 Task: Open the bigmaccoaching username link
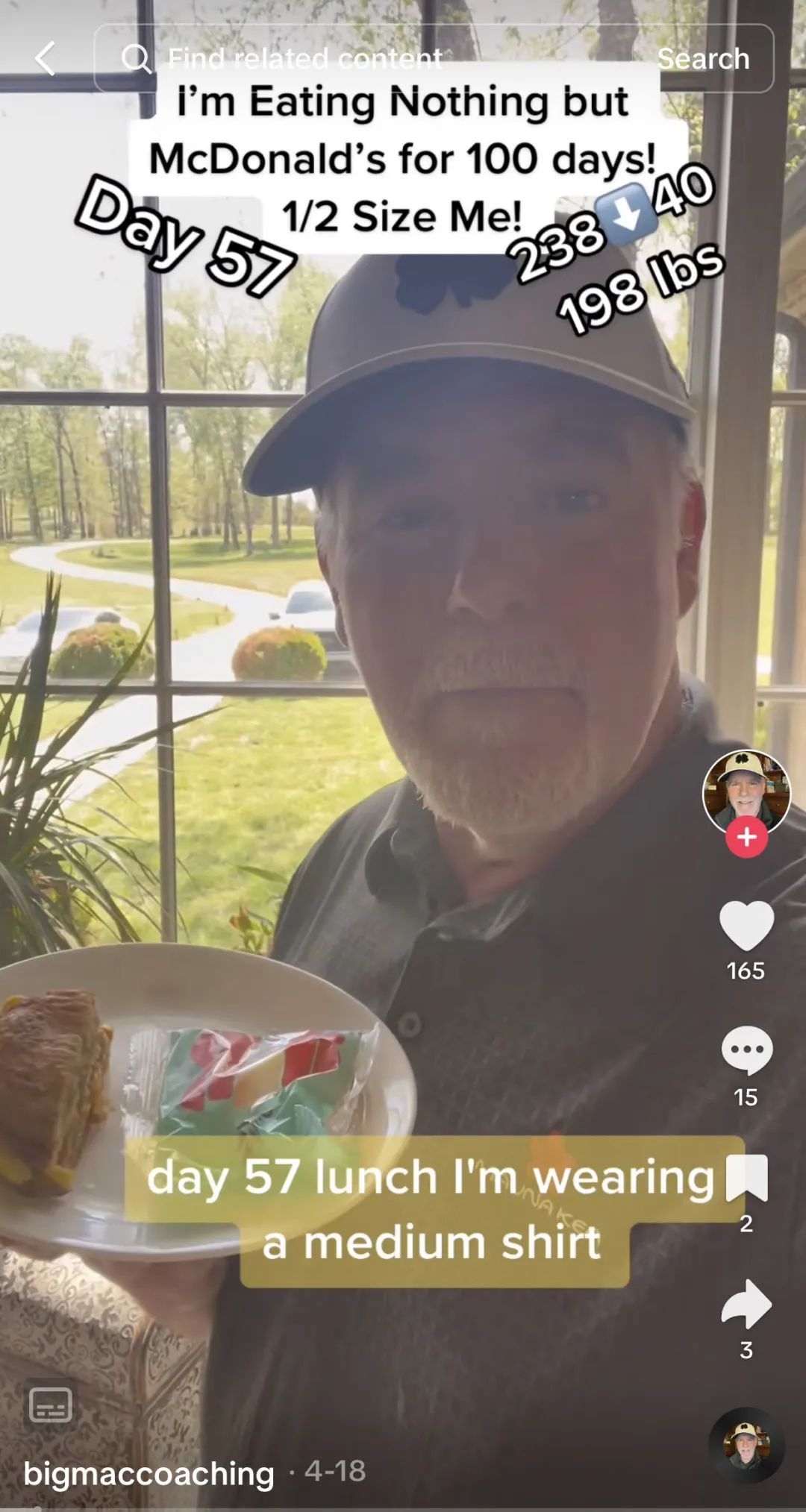pyautogui.click(x=149, y=1474)
